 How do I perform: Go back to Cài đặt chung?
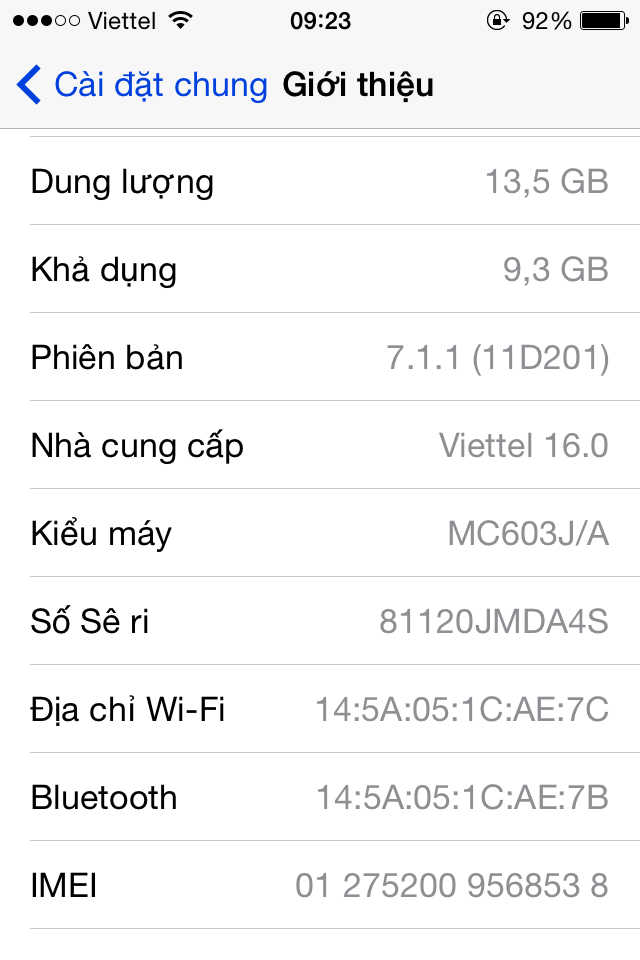140,85
